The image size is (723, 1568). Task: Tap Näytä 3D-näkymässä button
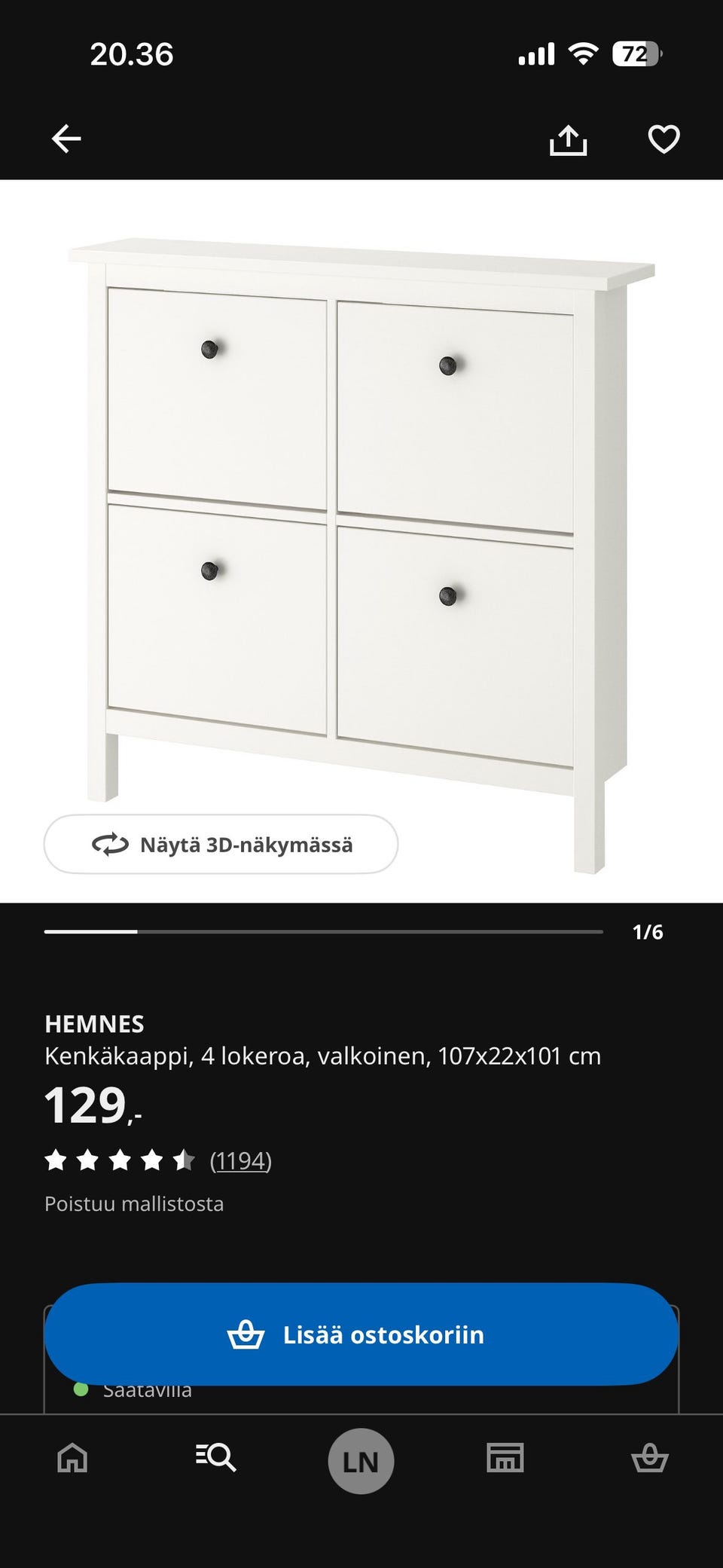coord(221,845)
